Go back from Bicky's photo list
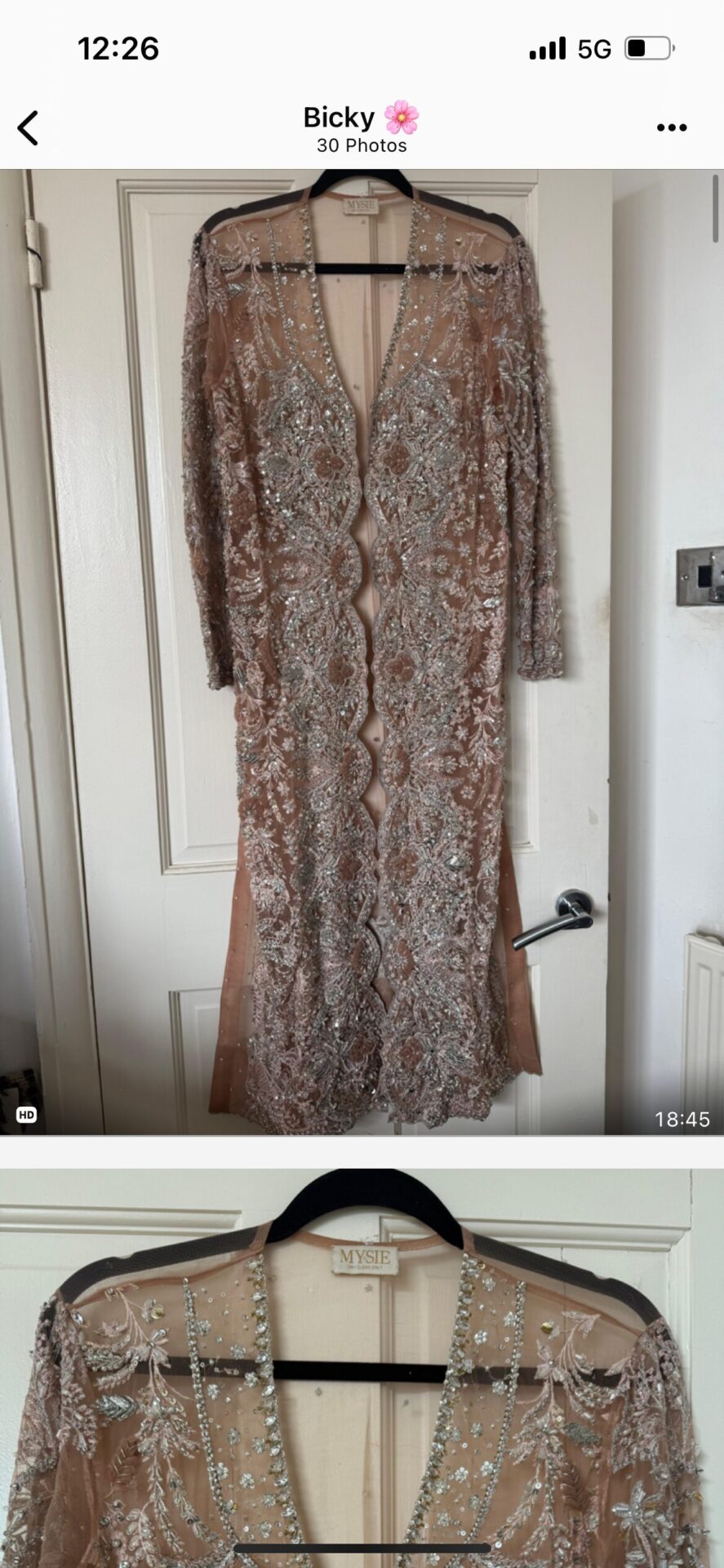Image resolution: width=724 pixels, height=1568 pixels. tap(29, 128)
